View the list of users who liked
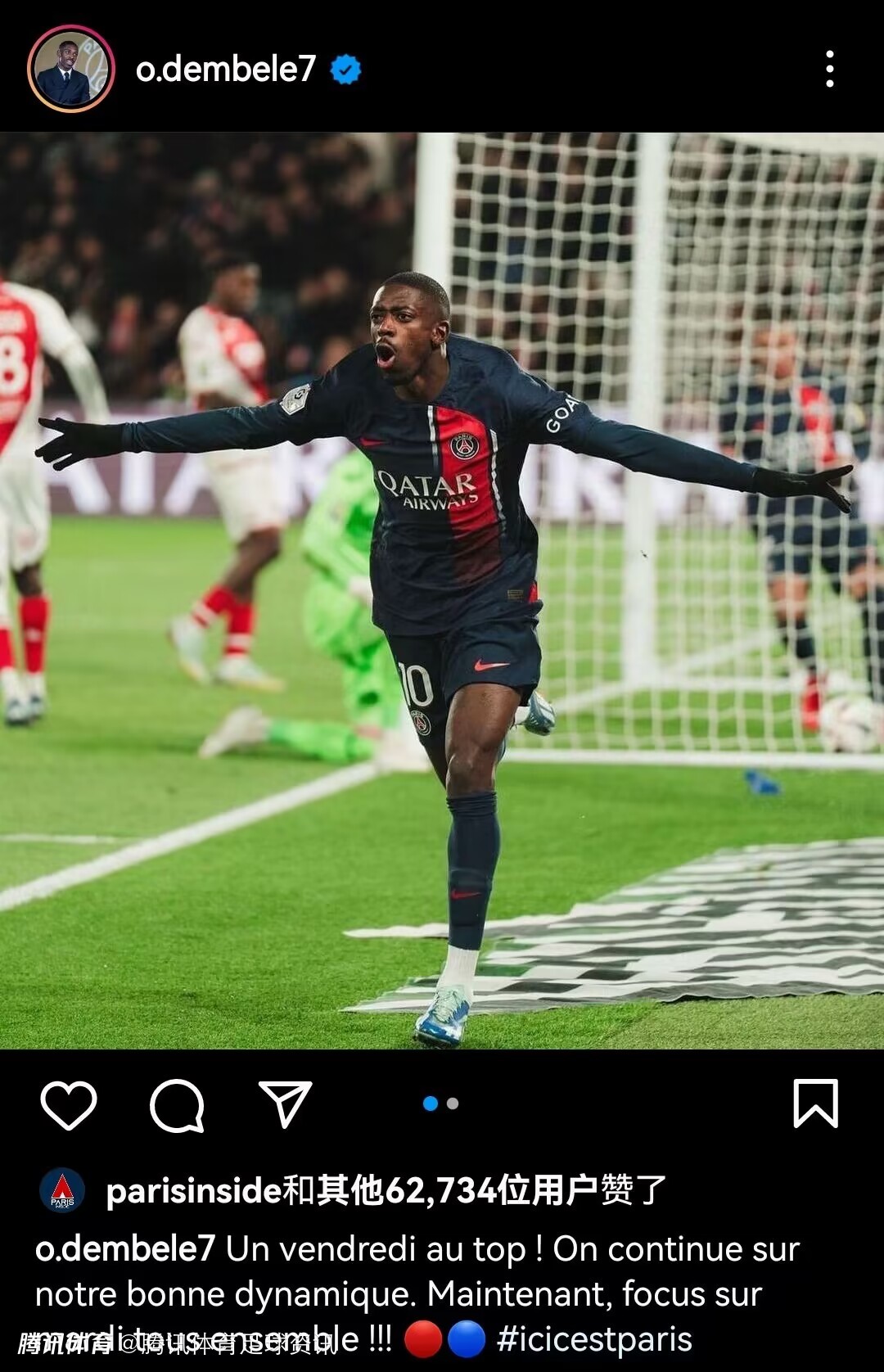Viewport: 884px width, 1372px height. point(385,1190)
